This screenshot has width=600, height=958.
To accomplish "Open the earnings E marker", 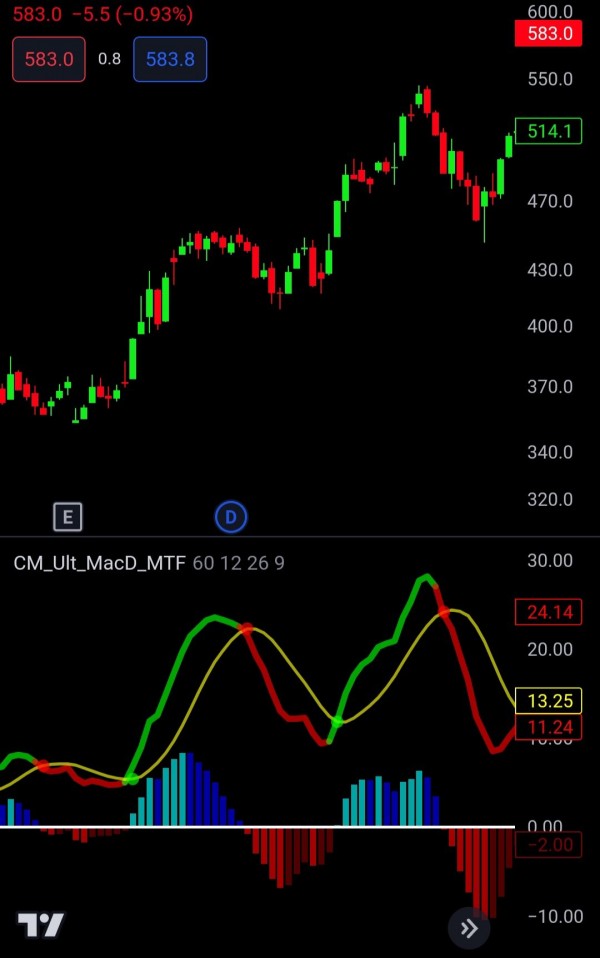I will click(x=67, y=517).
